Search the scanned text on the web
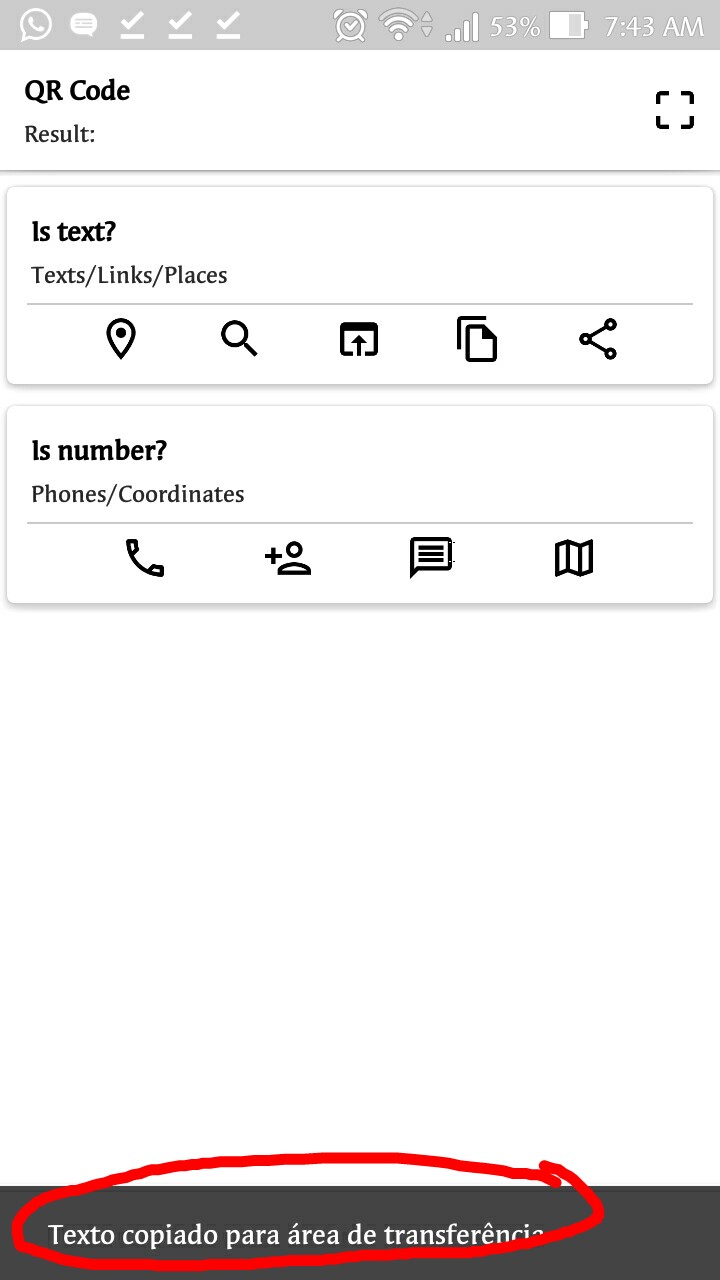This screenshot has height=1280, width=720. 239,339
